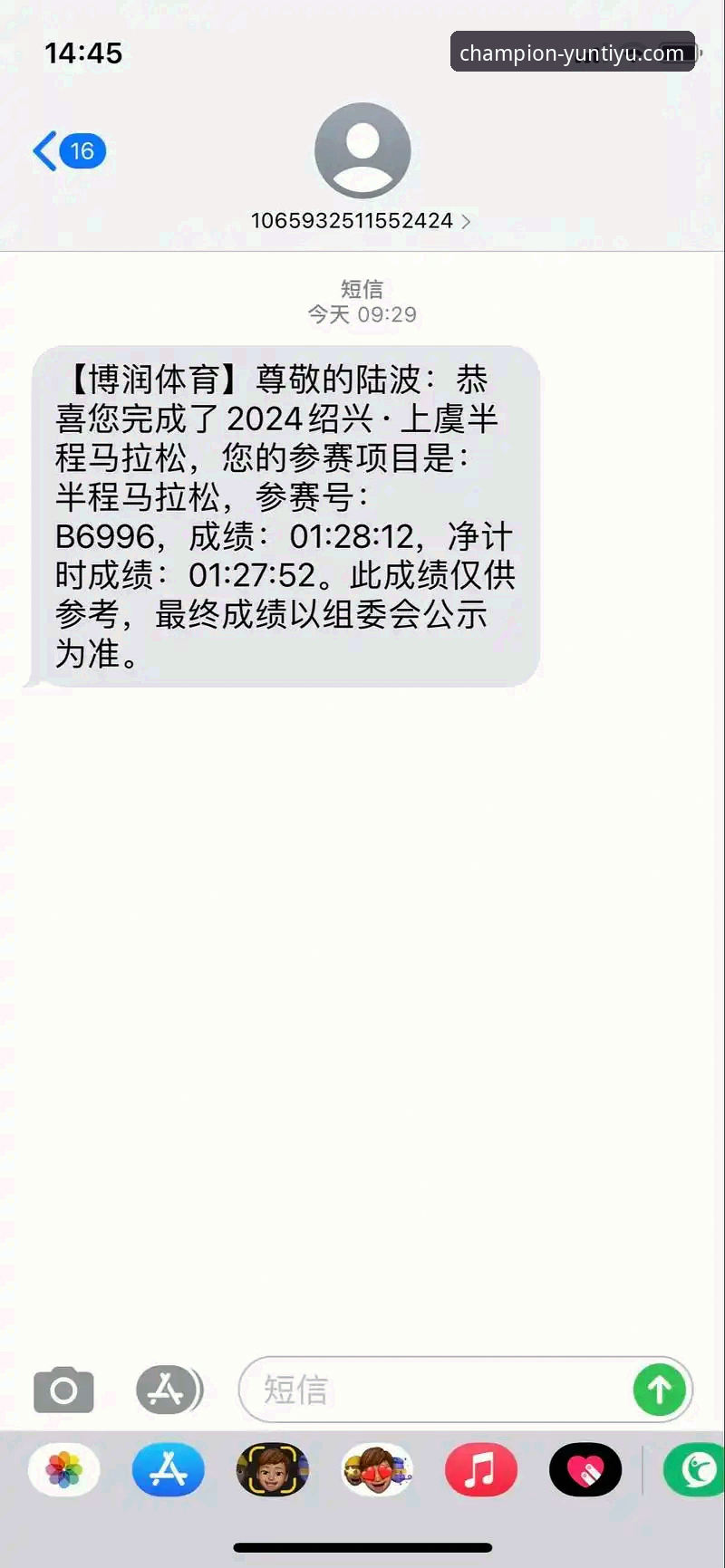Expand contact details via the chevron beside the number
The width and height of the screenshot is (725, 1568).
(x=468, y=220)
